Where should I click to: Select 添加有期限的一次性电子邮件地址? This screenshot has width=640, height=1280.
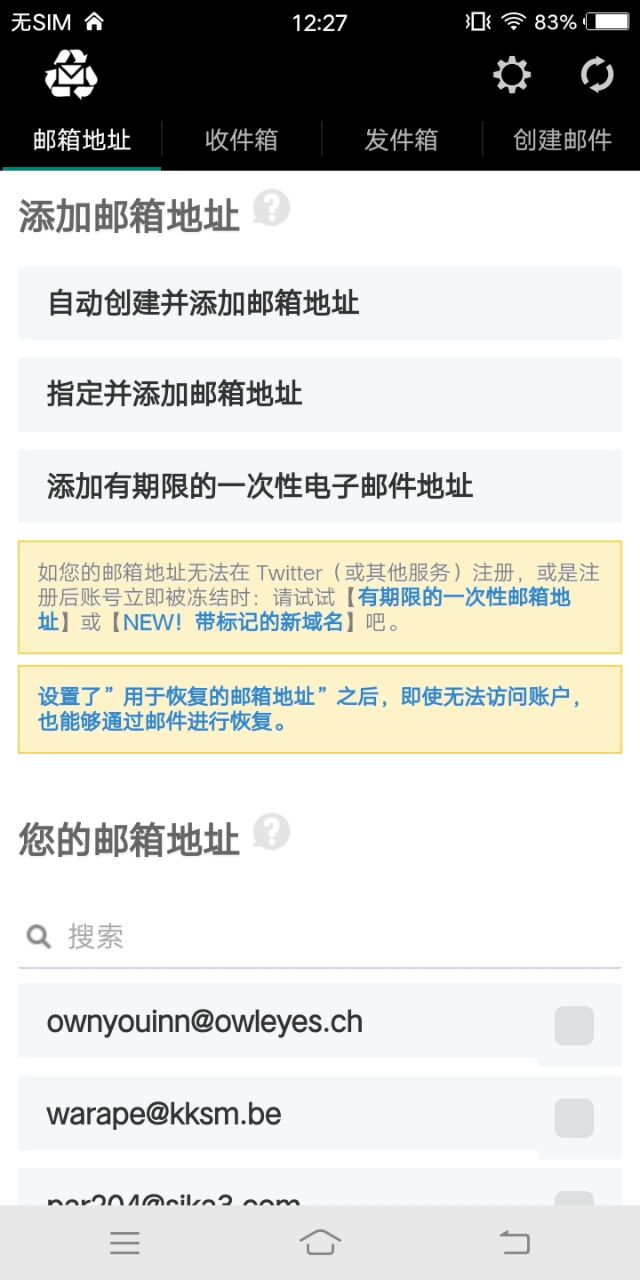click(x=319, y=487)
